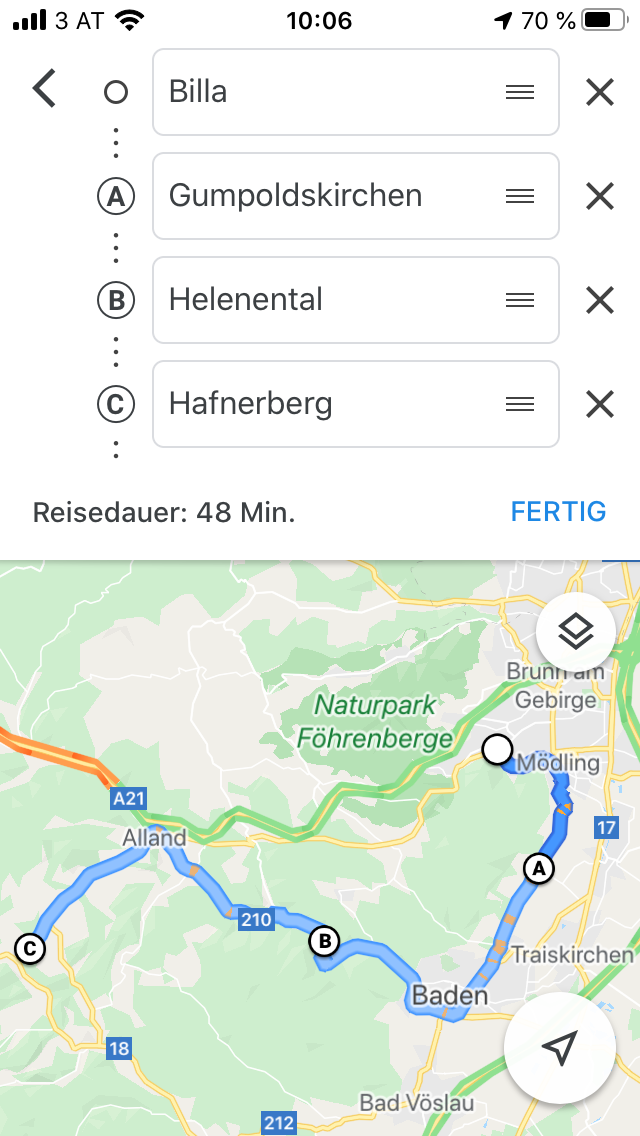Go back with the top-left arrow
640x1136 pixels.
44,90
